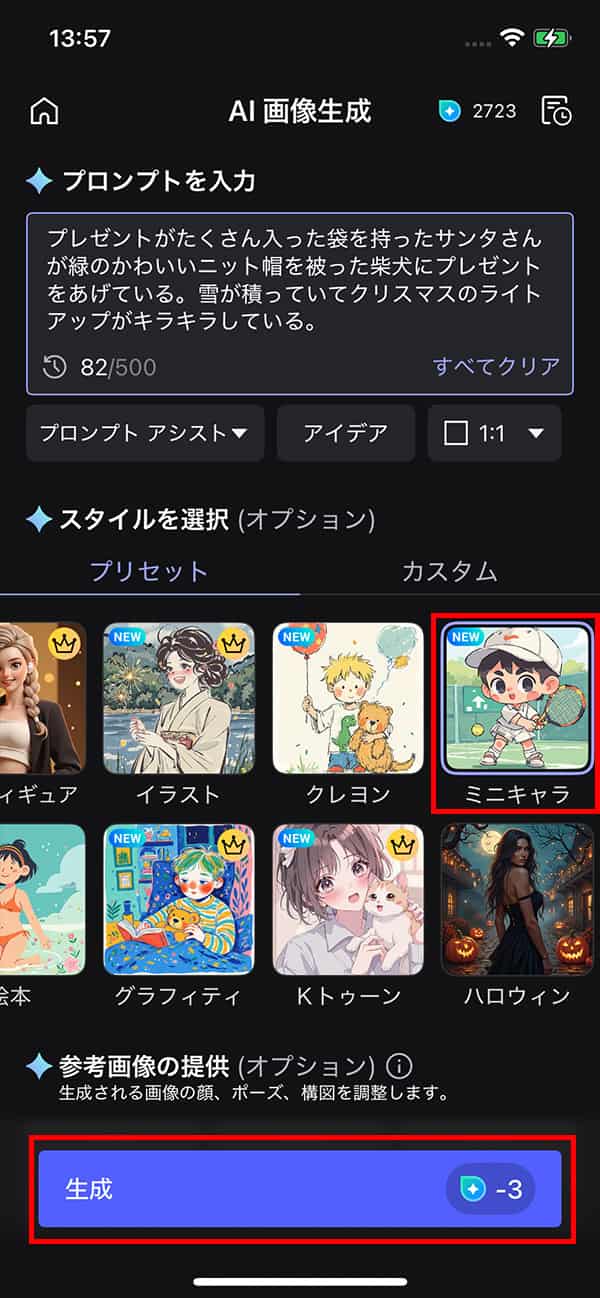Image resolution: width=600 pixels, height=1298 pixels.
Task: Go to the home screen icon
Action: click(x=44, y=111)
